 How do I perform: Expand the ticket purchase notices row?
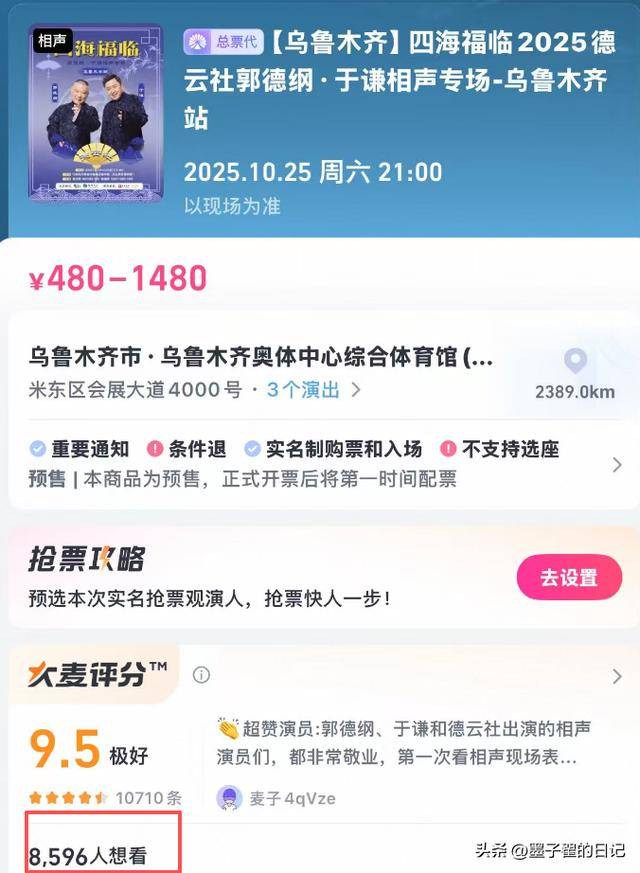click(616, 464)
